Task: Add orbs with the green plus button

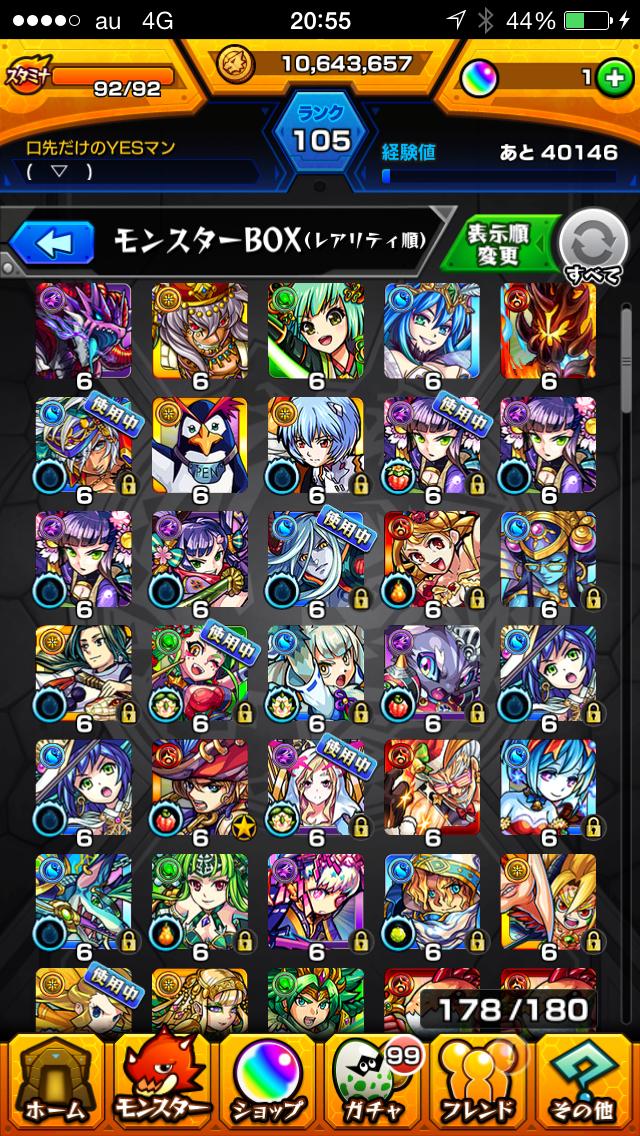Action: [613, 78]
